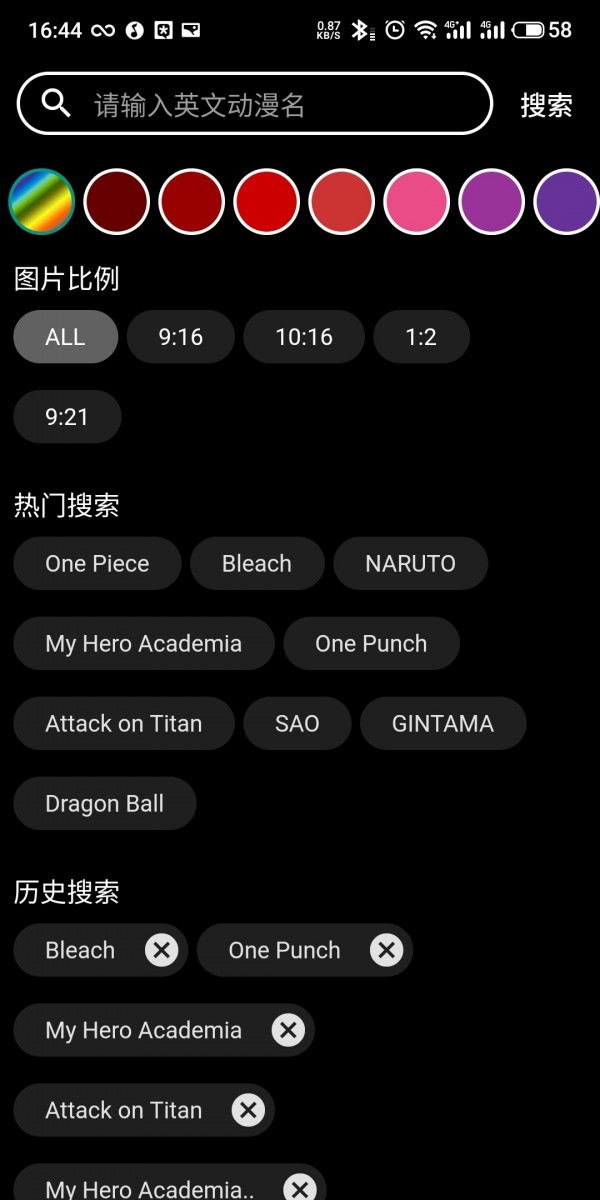The width and height of the screenshot is (600, 1200).
Task: Search popular tag One Piece
Action: (x=97, y=564)
